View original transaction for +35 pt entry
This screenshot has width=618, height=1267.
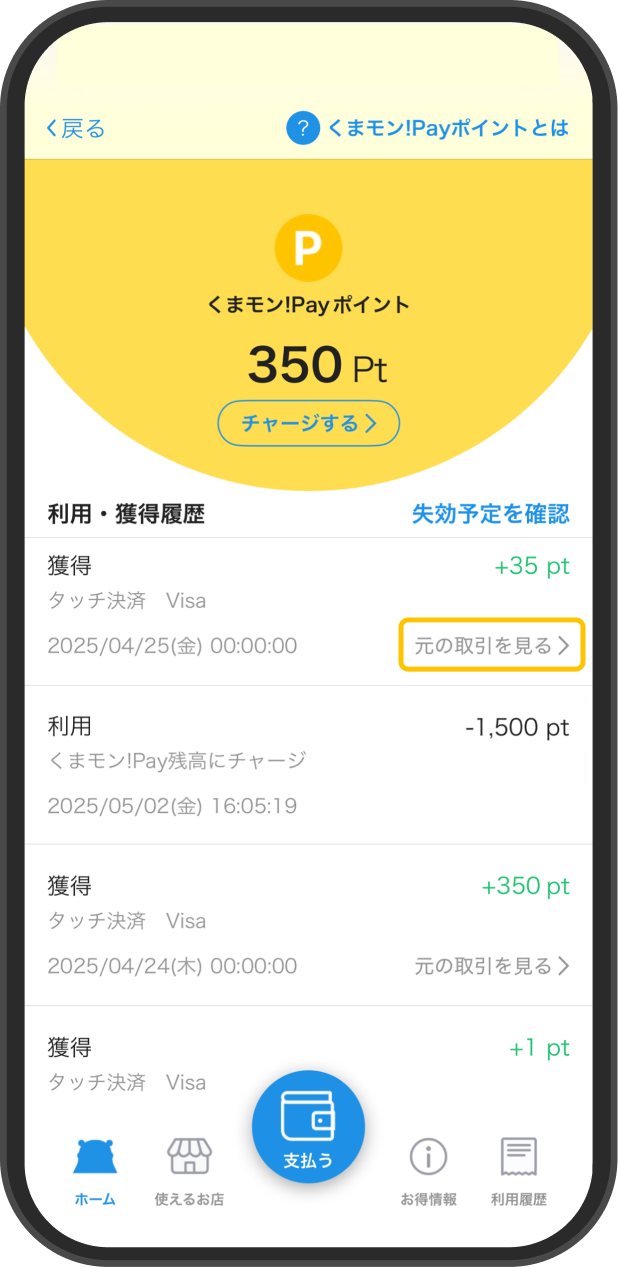pos(492,646)
